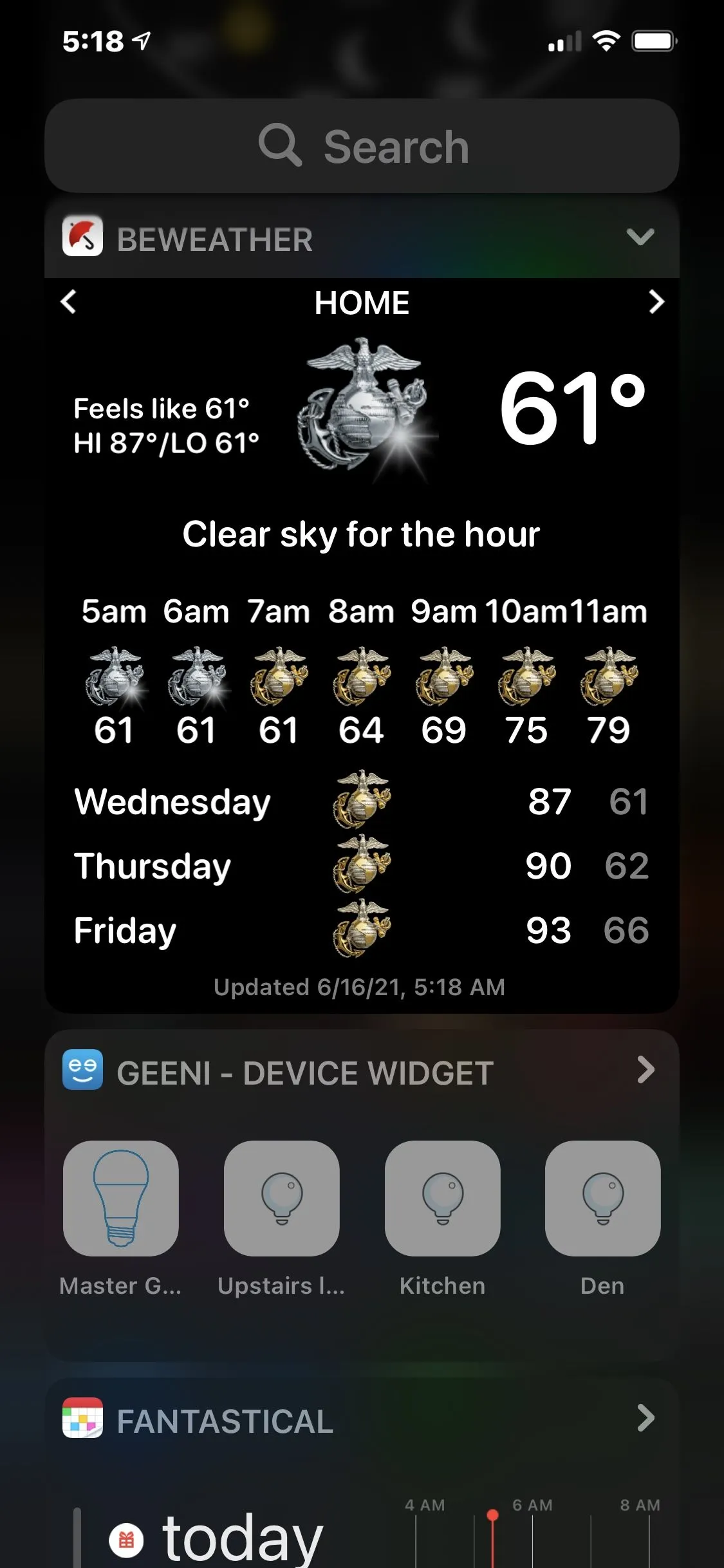Viewport: 724px width, 1568px height.
Task: Open Friday's forecast row
Action: click(362, 930)
